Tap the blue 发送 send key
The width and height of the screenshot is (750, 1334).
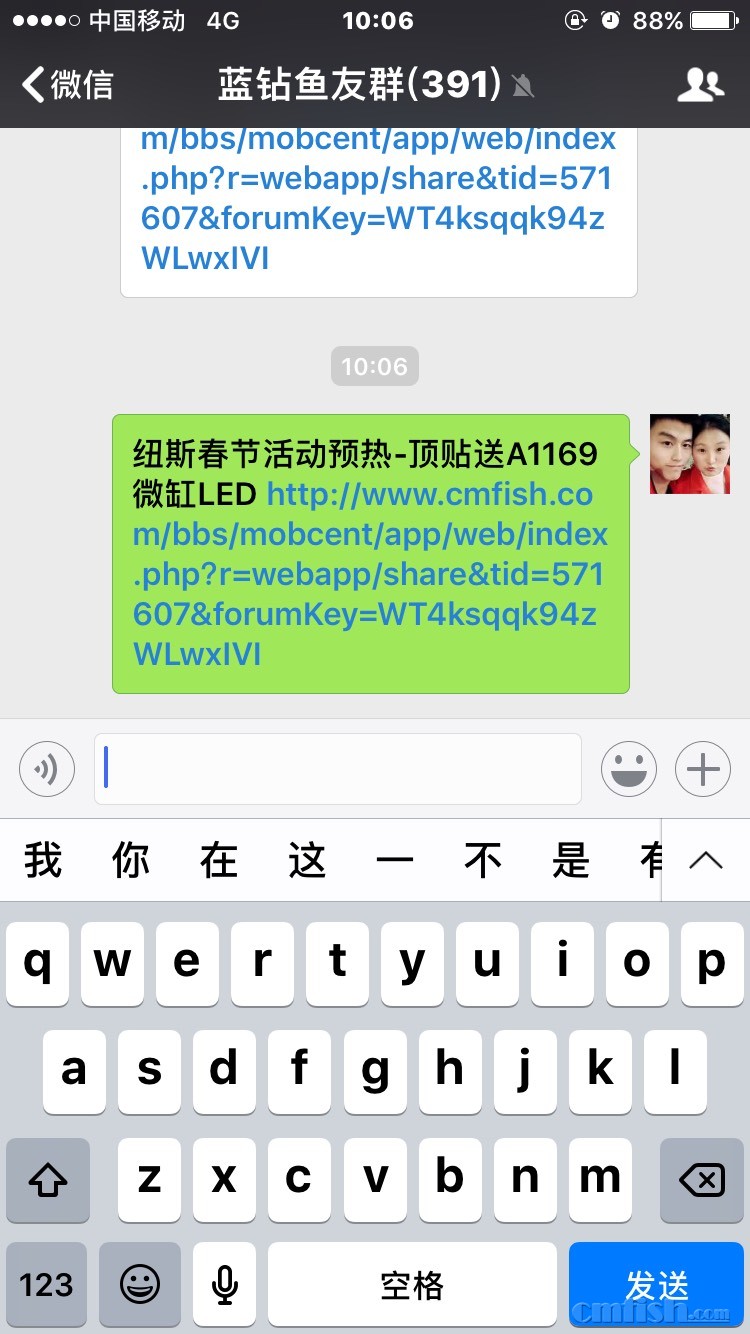coord(657,1285)
